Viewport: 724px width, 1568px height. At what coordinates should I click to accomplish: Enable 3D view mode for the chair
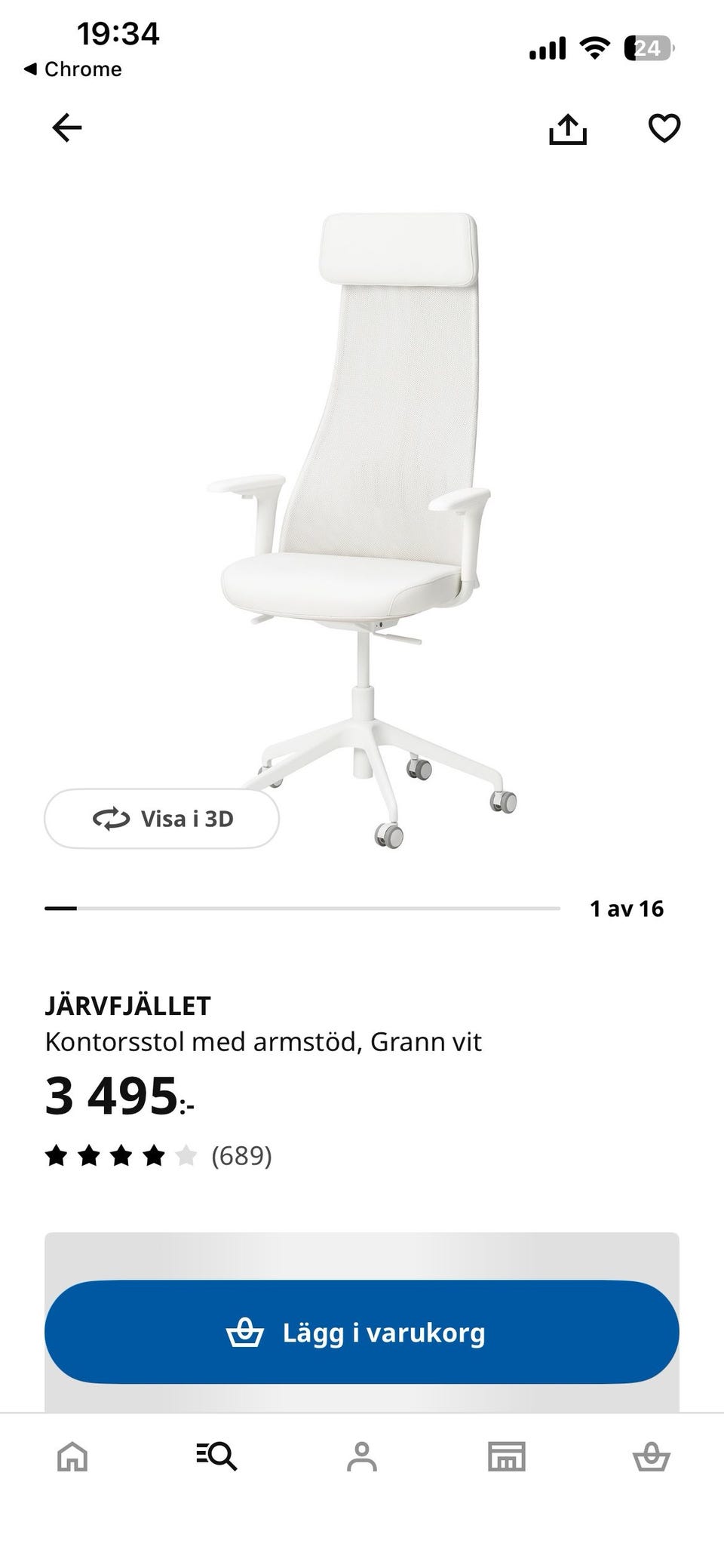161,819
